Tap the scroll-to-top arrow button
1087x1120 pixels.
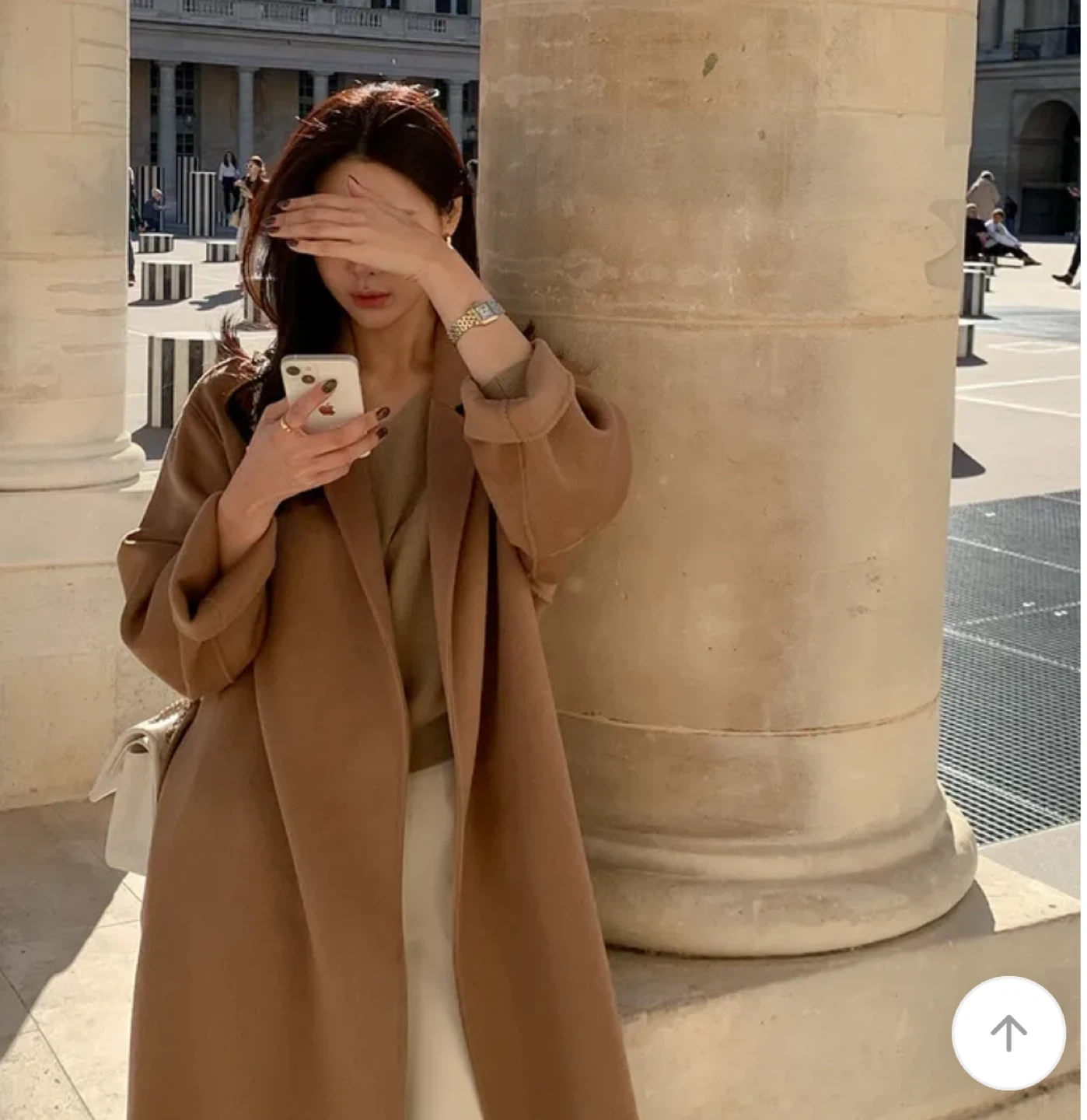tap(1008, 1033)
